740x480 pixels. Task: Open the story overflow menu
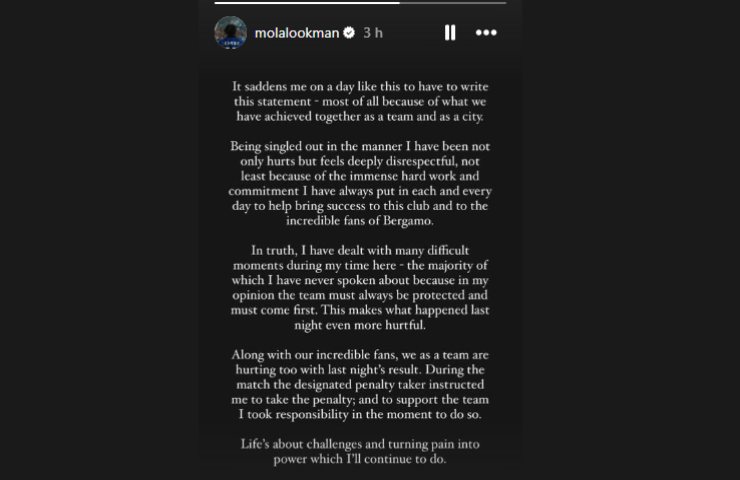click(x=486, y=33)
